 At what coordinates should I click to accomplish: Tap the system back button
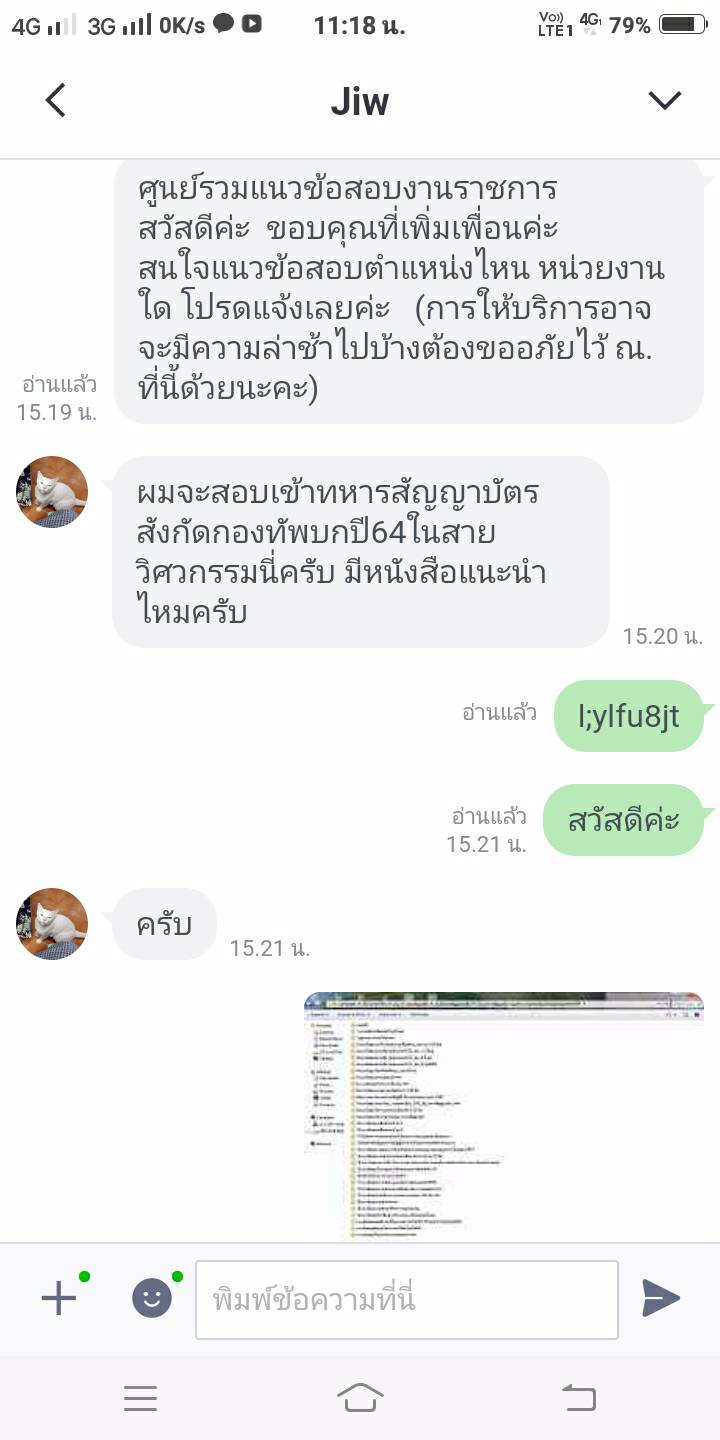(578, 1397)
